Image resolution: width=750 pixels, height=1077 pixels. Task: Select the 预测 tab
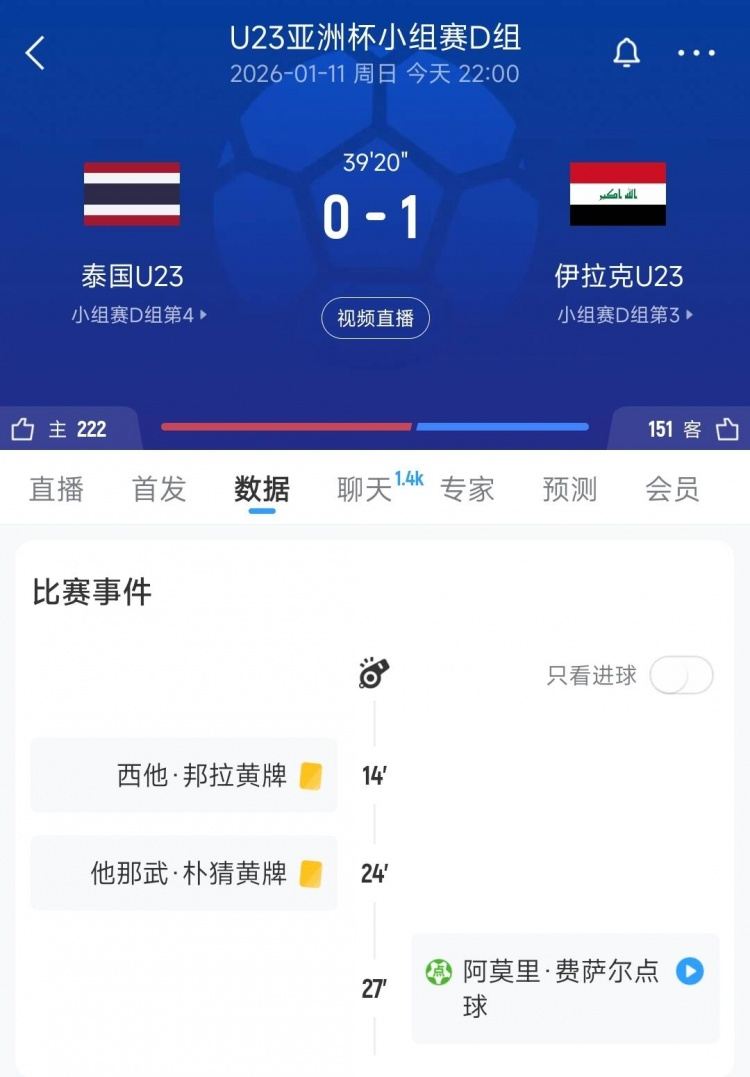[x=572, y=489]
